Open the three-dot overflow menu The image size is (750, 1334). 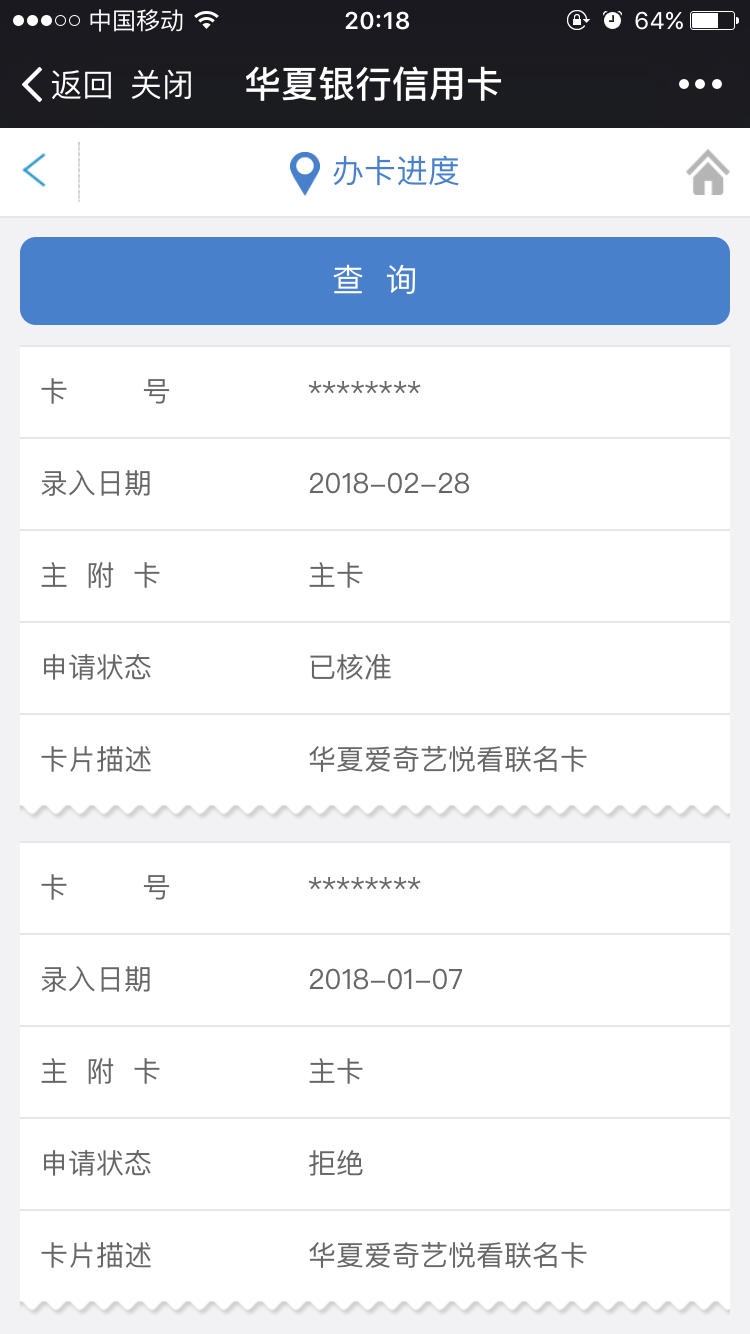[700, 85]
